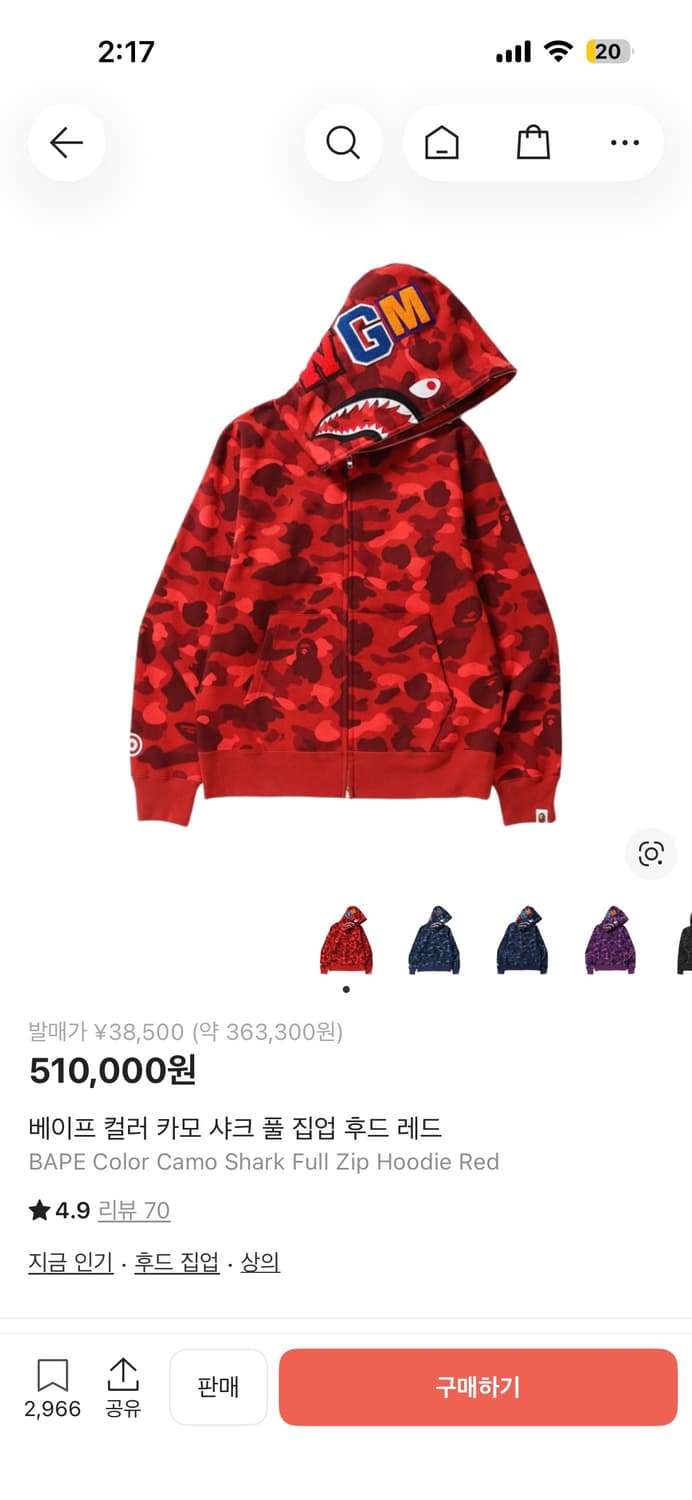
Task: Go back using the arrow button
Action: (66, 143)
